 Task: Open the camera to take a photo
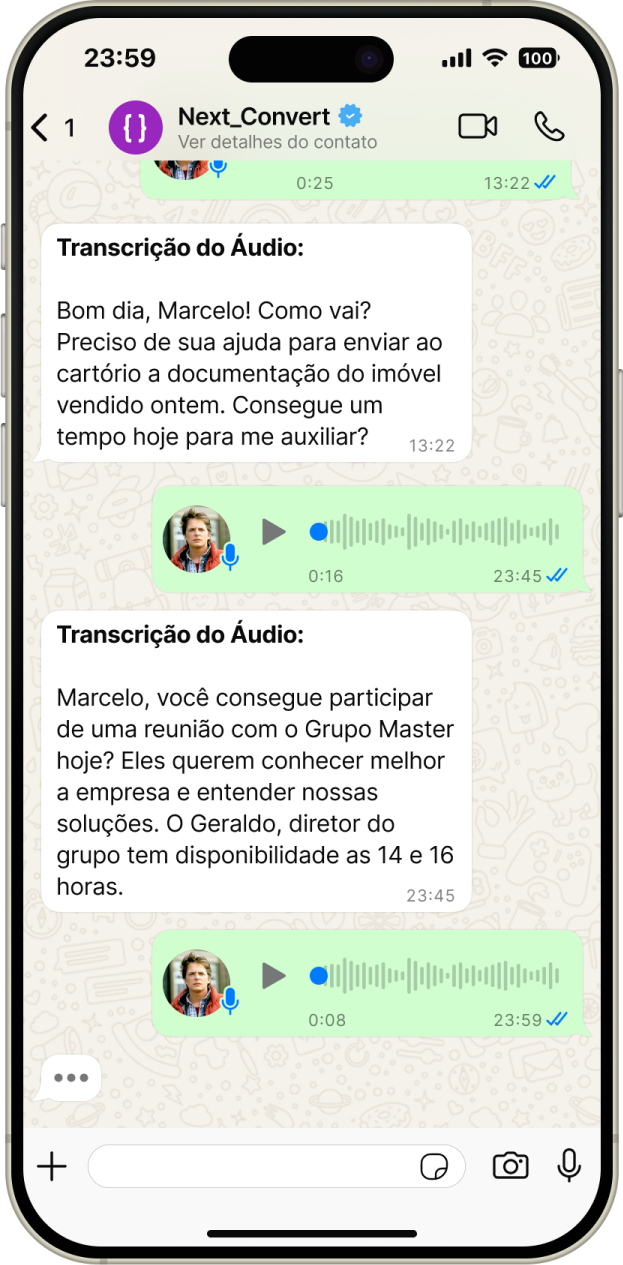[x=510, y=1165]
